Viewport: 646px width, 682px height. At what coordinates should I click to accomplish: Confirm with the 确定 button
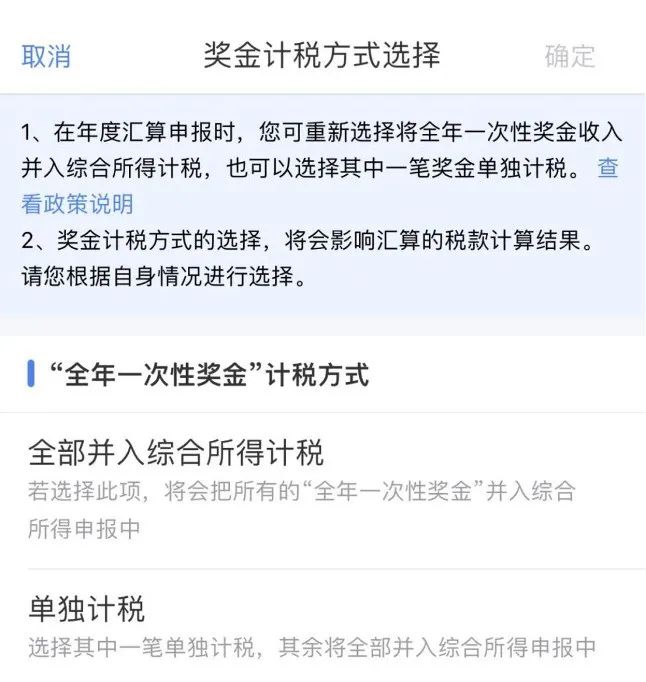point(569,56)
